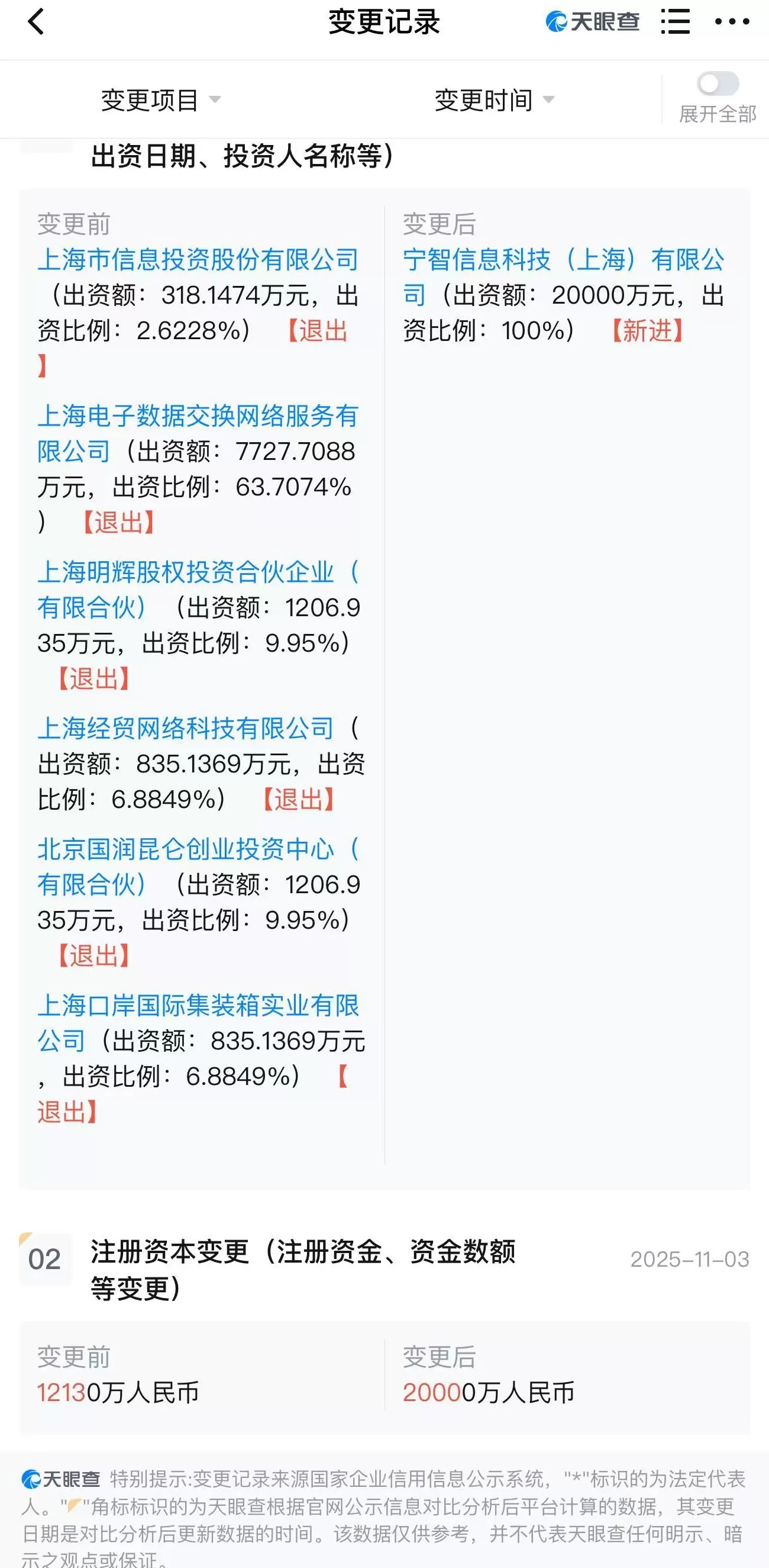This screenshot has width=769, height=1568.
Task: Click the three-dot more options icon
Action: pyautogui.click(x=733, y=22)
